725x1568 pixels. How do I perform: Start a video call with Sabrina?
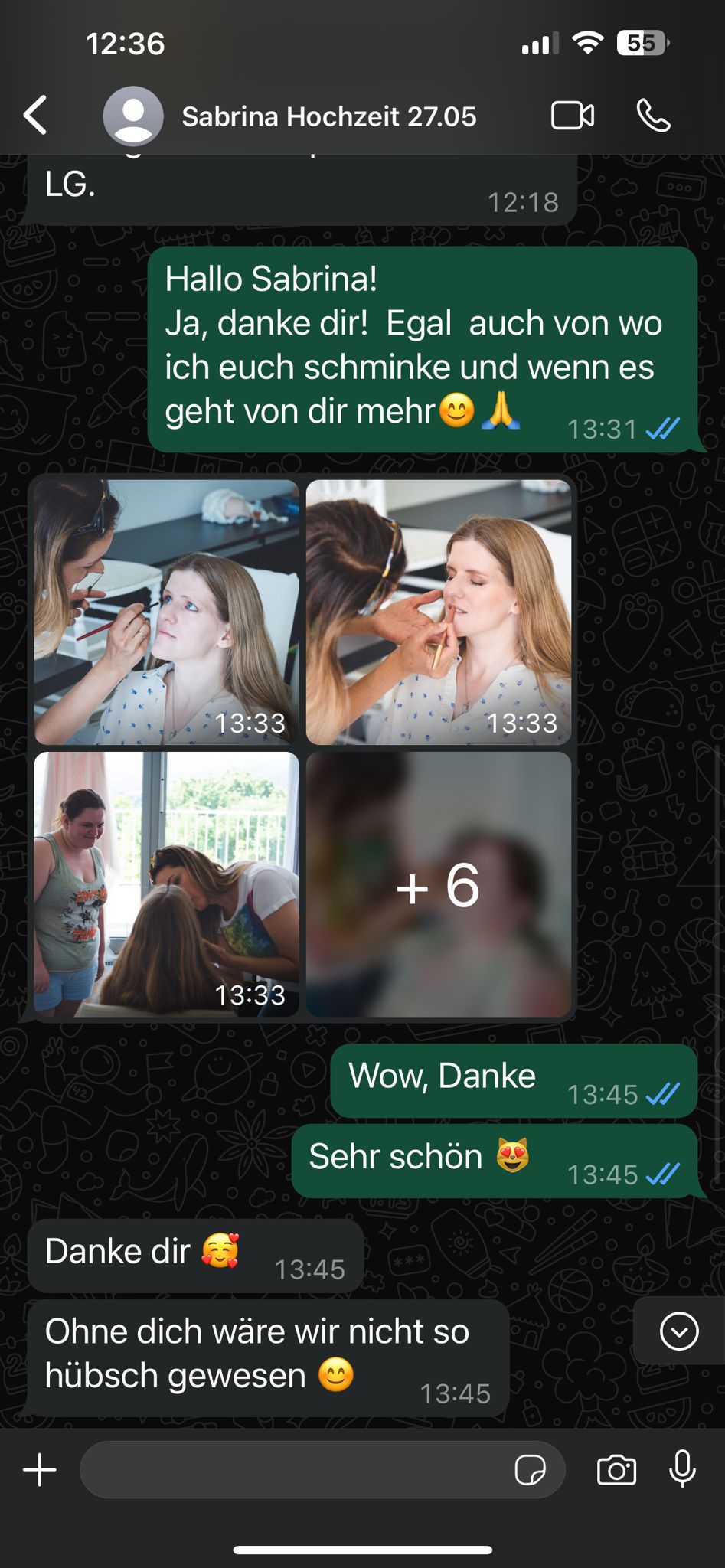pyautogui.click(x=573, y=116)
